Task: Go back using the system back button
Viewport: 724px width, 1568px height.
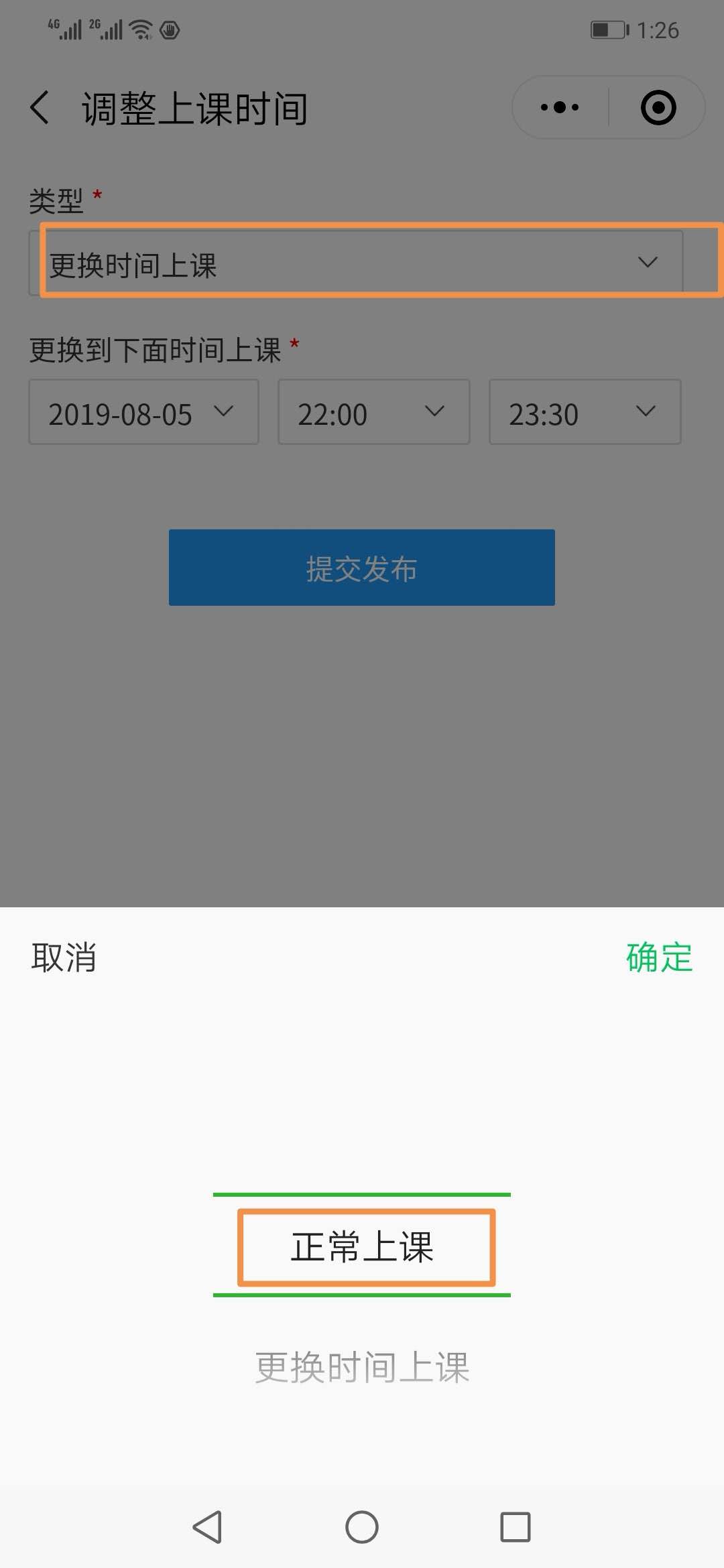Action: pos(207,1527)
